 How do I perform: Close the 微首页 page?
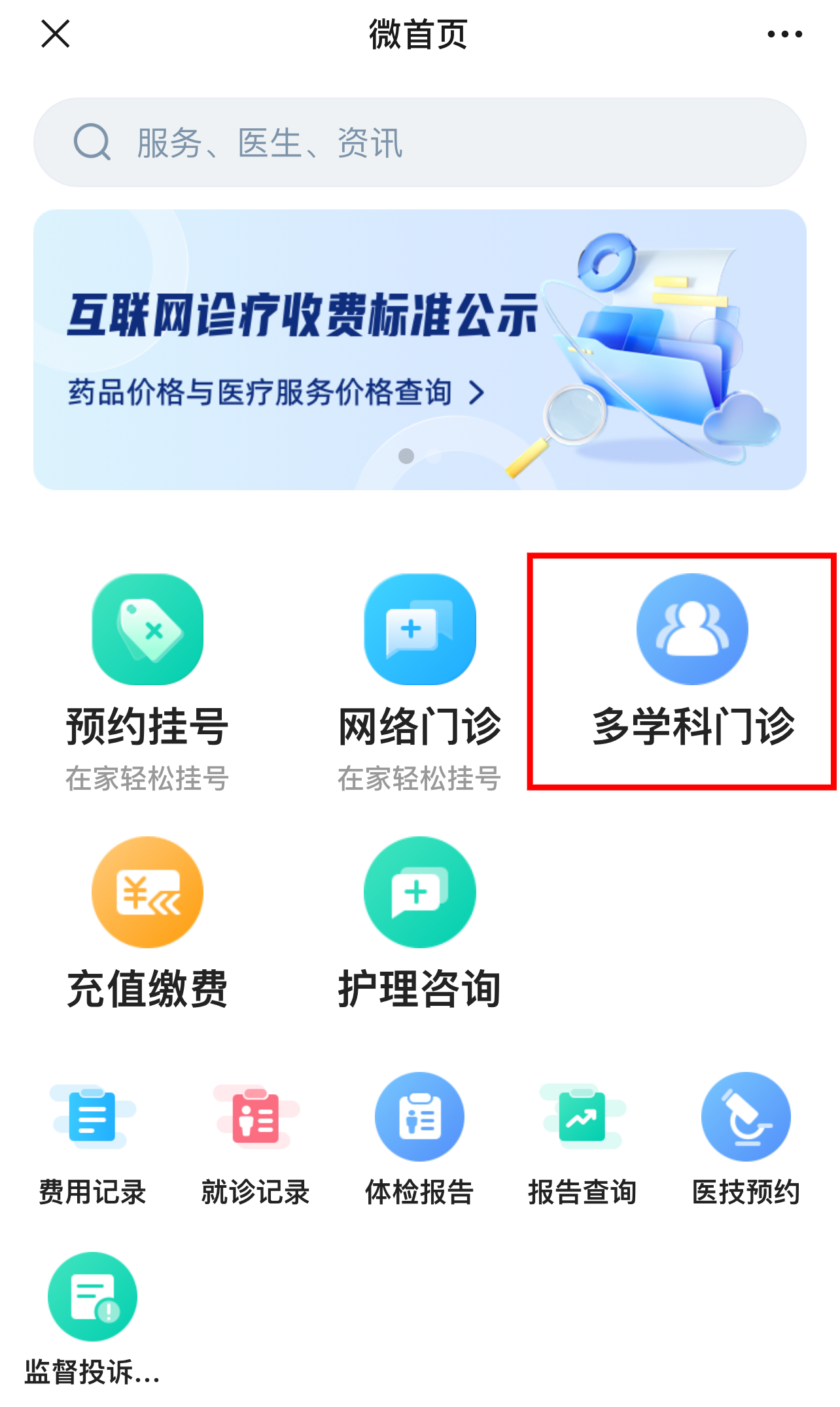point(55,34)
